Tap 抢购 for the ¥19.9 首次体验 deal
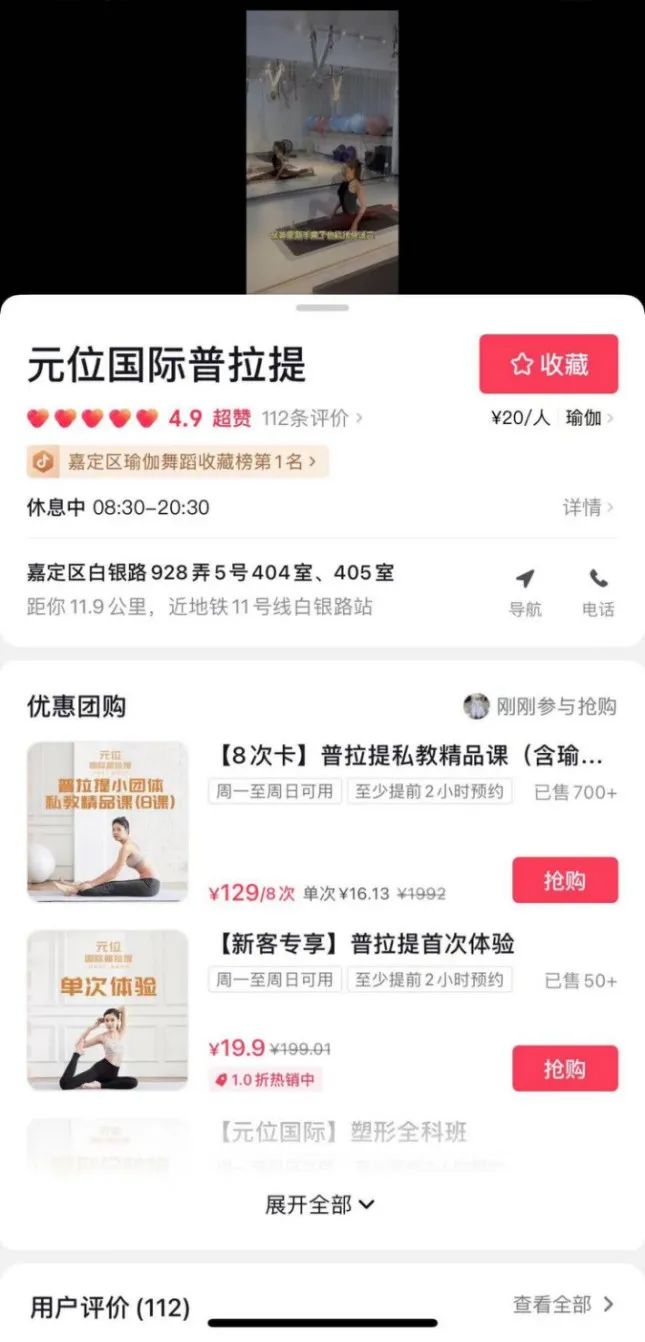This screenshot has height=1342, width=645. 565,1068
